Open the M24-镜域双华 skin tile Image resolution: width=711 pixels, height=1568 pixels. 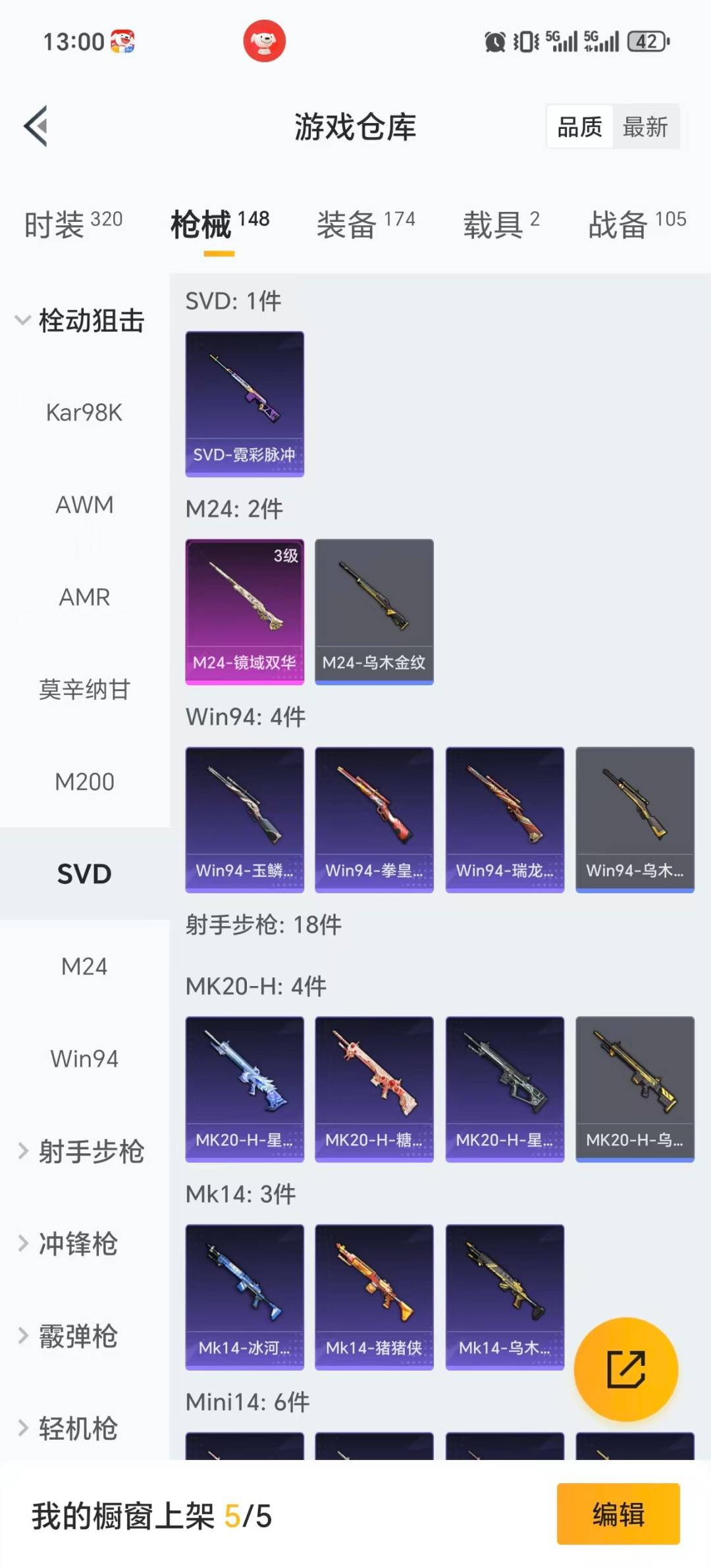pos(244,612)
